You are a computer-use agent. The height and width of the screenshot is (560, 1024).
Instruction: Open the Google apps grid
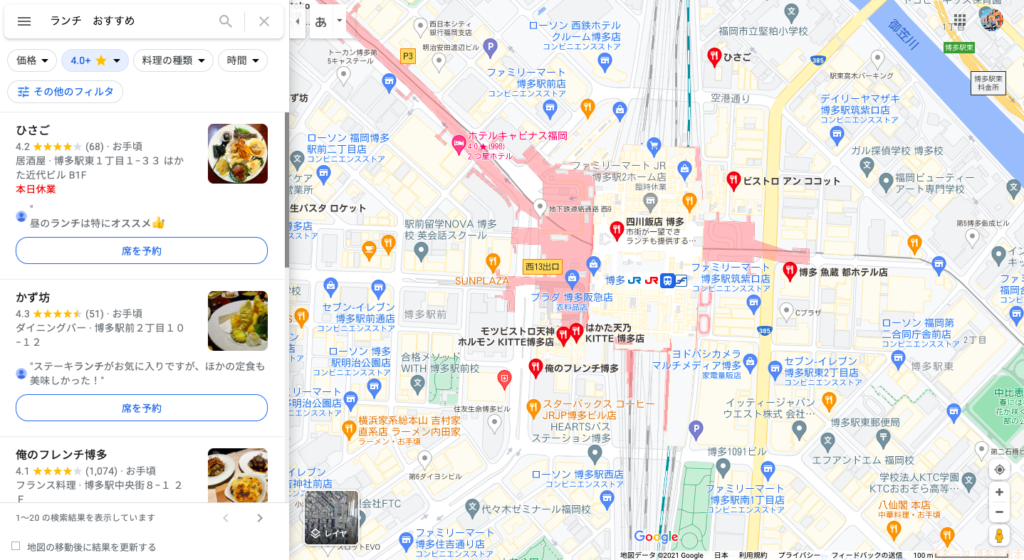pyautogui.click(x=959, y=20)
